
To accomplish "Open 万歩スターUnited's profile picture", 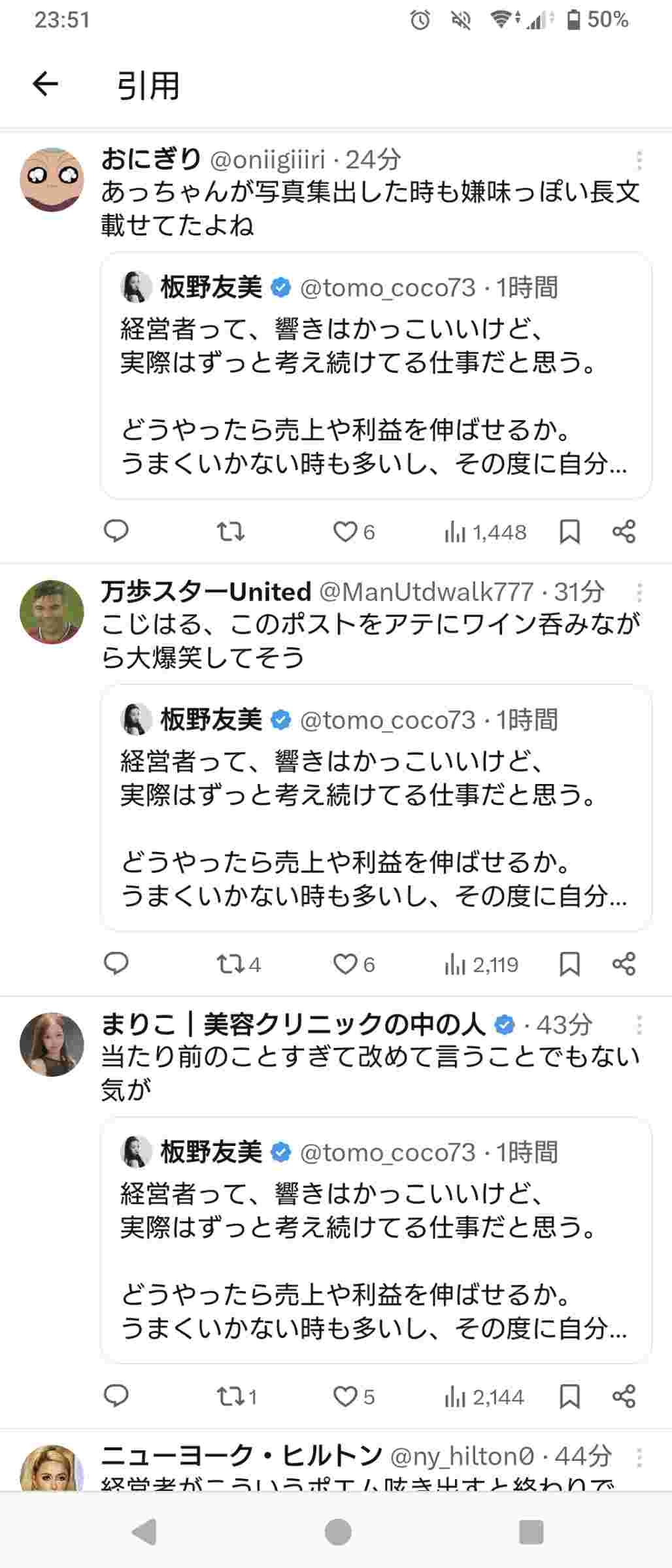I will [x=52, y=612].
